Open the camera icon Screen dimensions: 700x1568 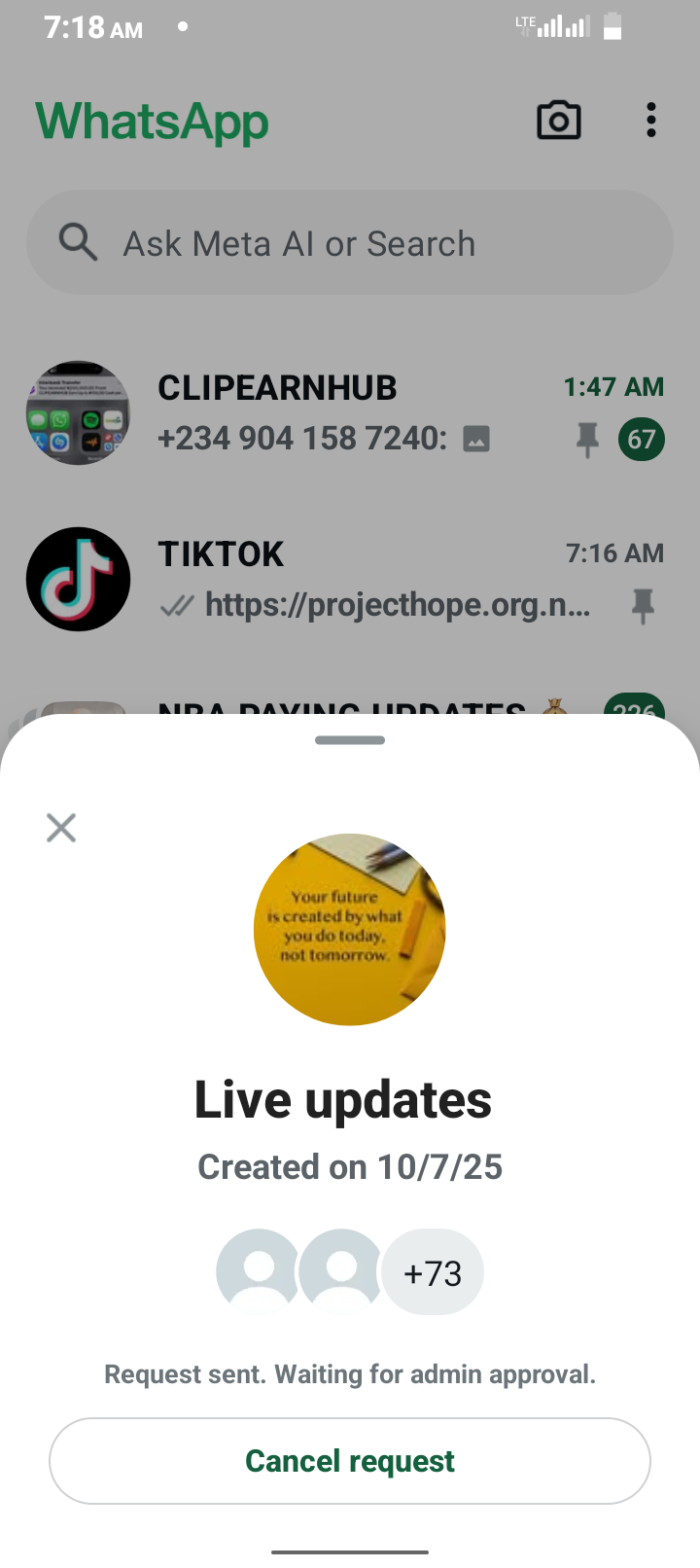pos(559,122)
